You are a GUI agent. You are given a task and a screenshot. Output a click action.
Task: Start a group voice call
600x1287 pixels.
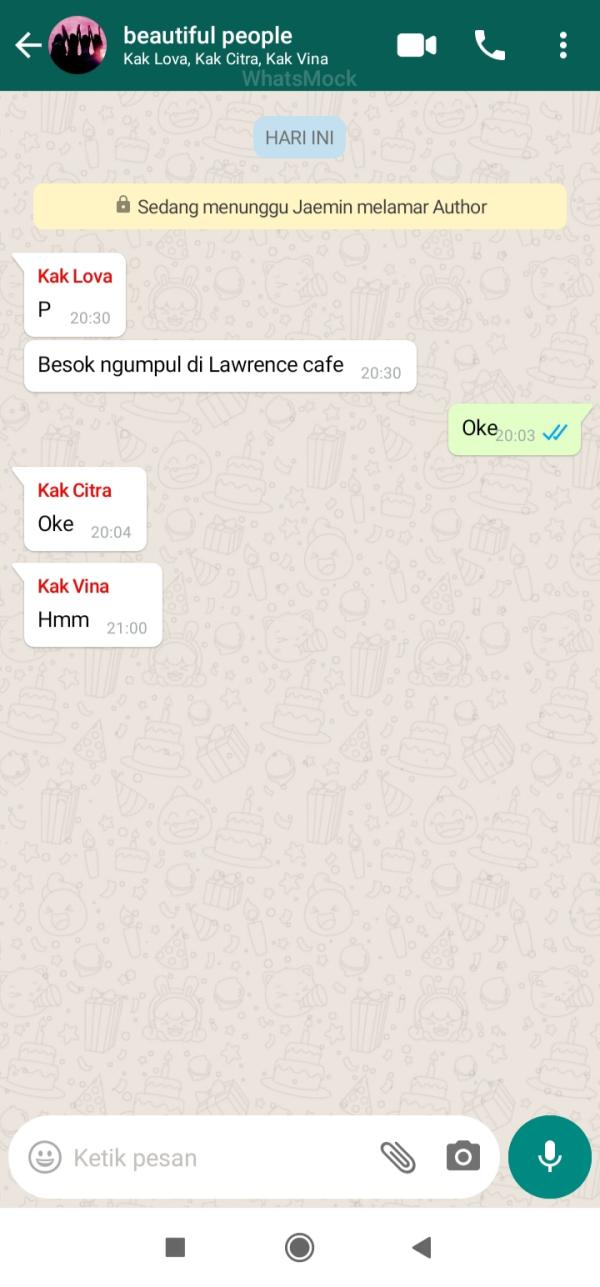[x=489, y=45]
